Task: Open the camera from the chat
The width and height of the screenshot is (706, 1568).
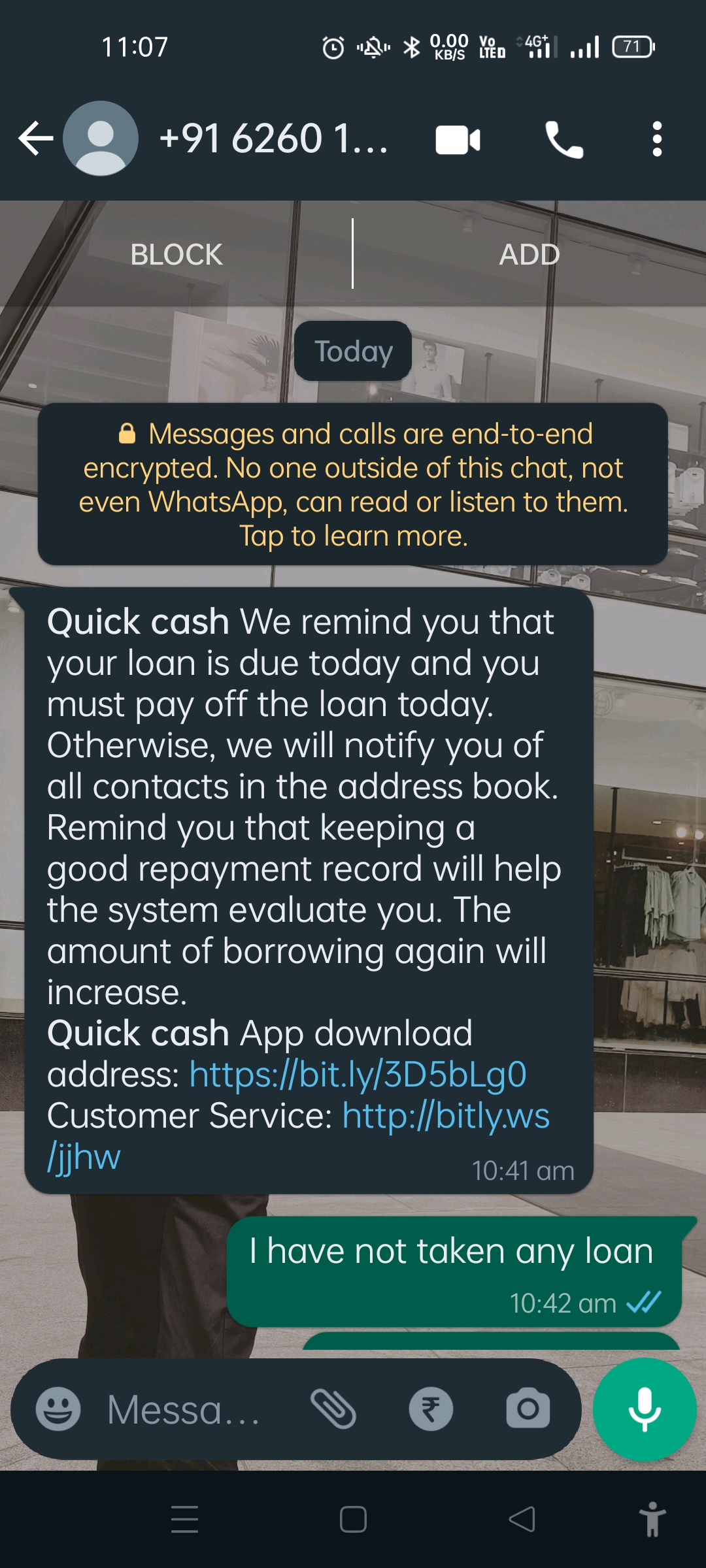Action: click(x=528, y=1409)
